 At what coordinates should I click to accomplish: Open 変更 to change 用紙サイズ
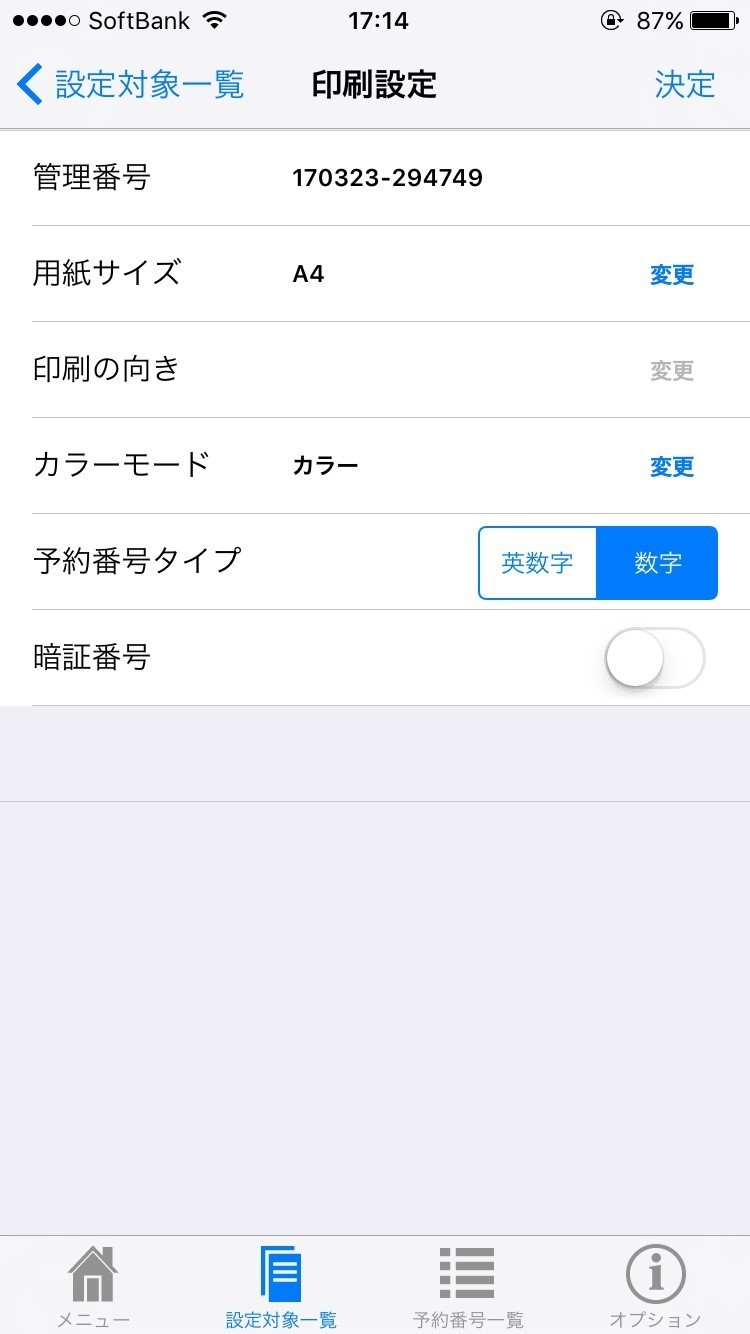671,275
